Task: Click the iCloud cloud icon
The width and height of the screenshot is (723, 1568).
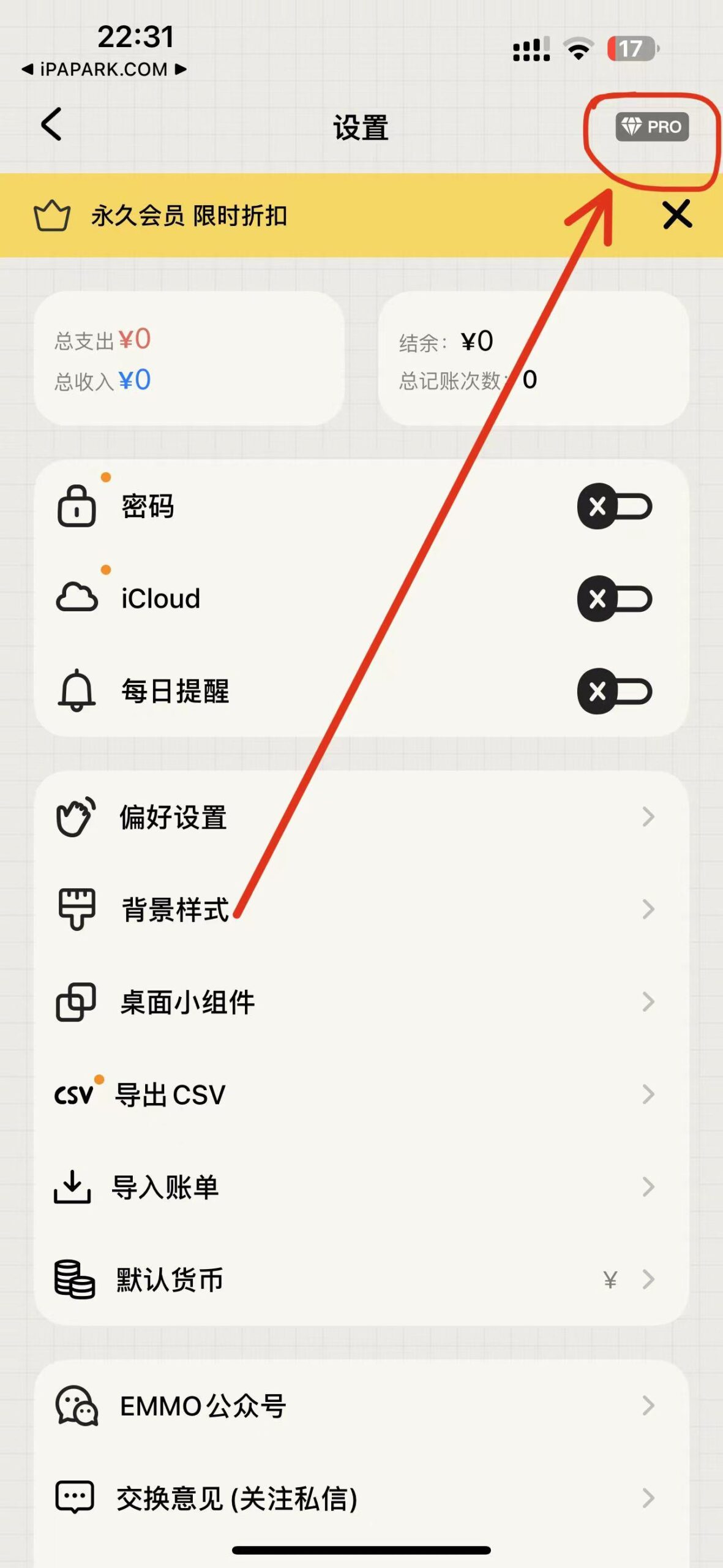Action: pos(77,597)
